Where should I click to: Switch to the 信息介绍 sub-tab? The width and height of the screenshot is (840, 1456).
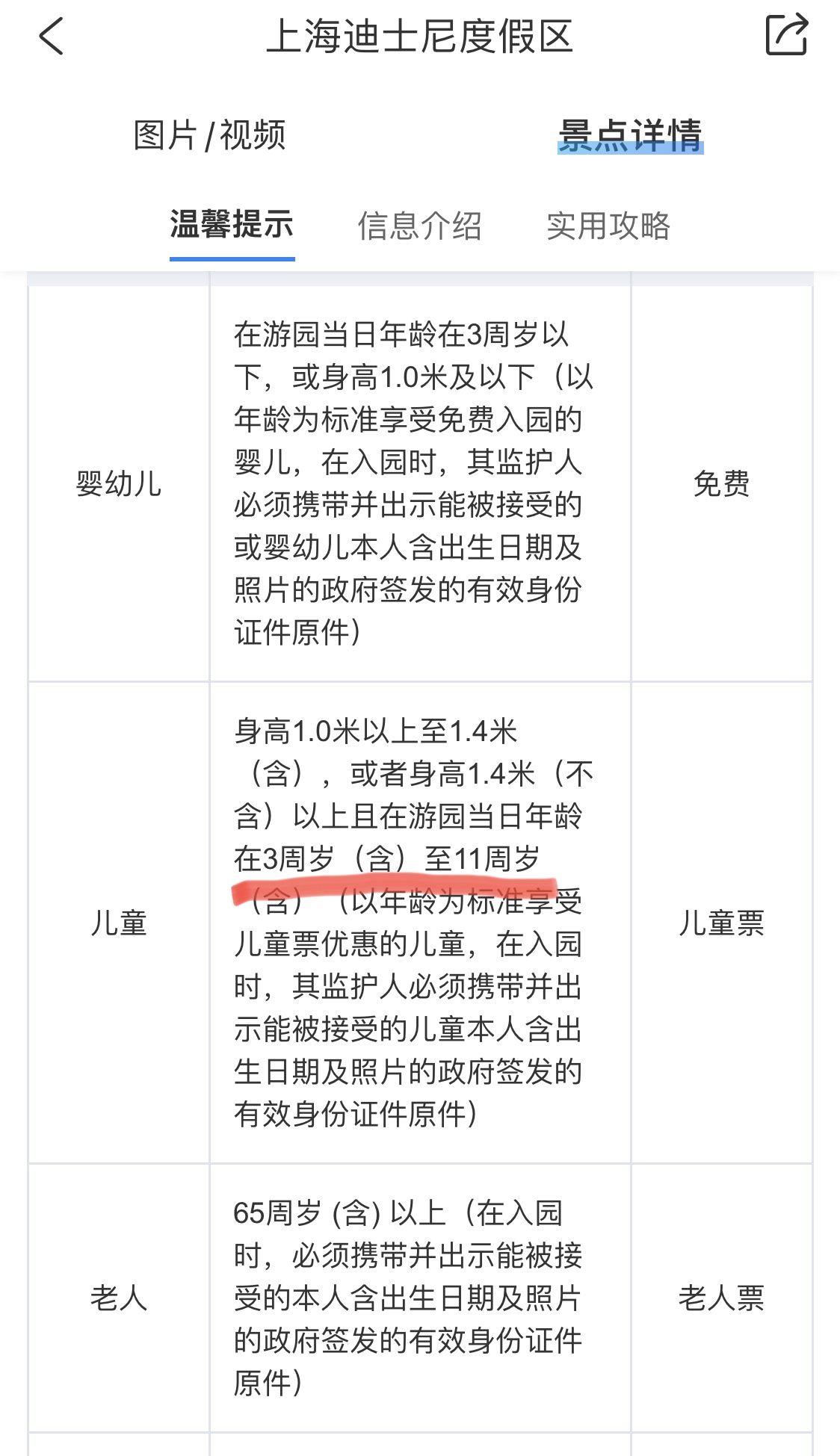click(419, 226)
